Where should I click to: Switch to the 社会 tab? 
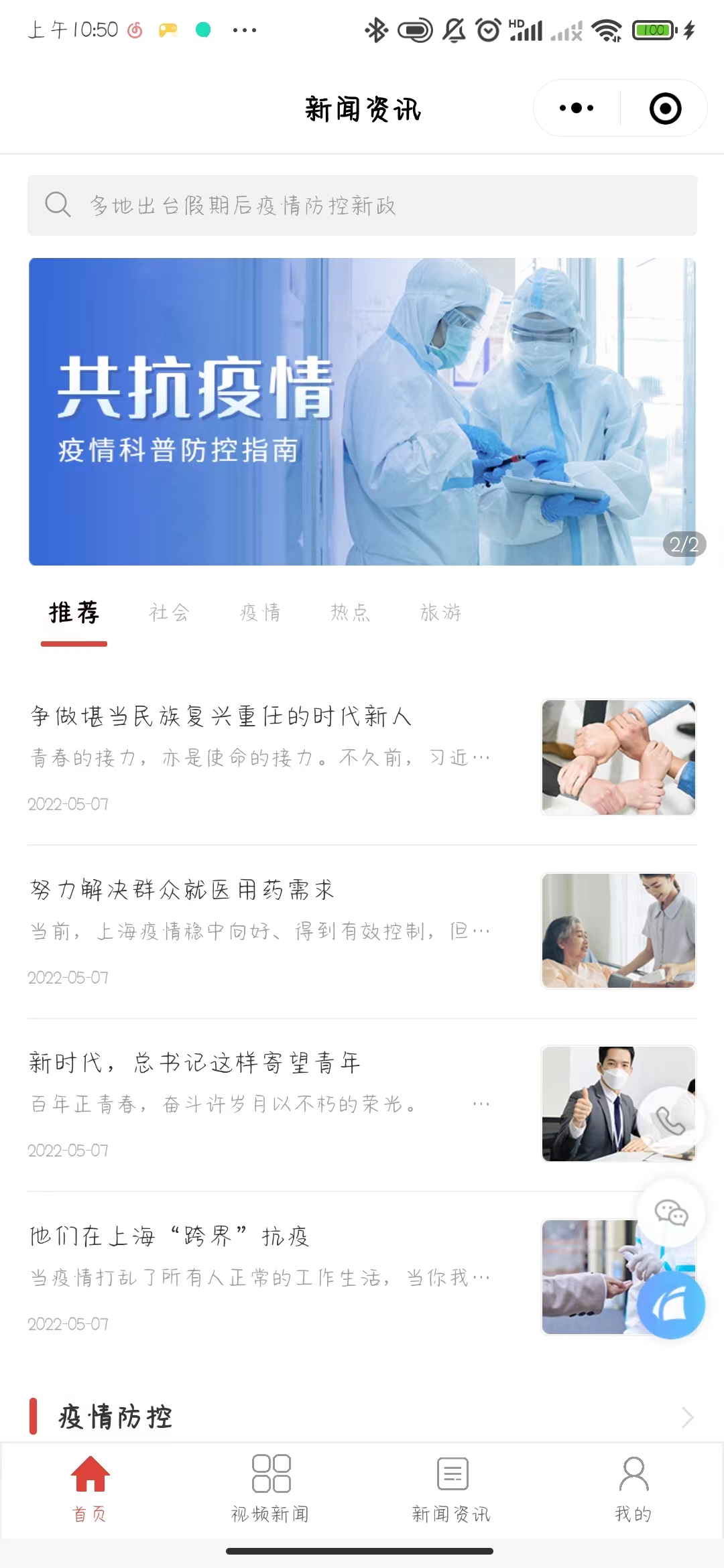coord(169,612)
